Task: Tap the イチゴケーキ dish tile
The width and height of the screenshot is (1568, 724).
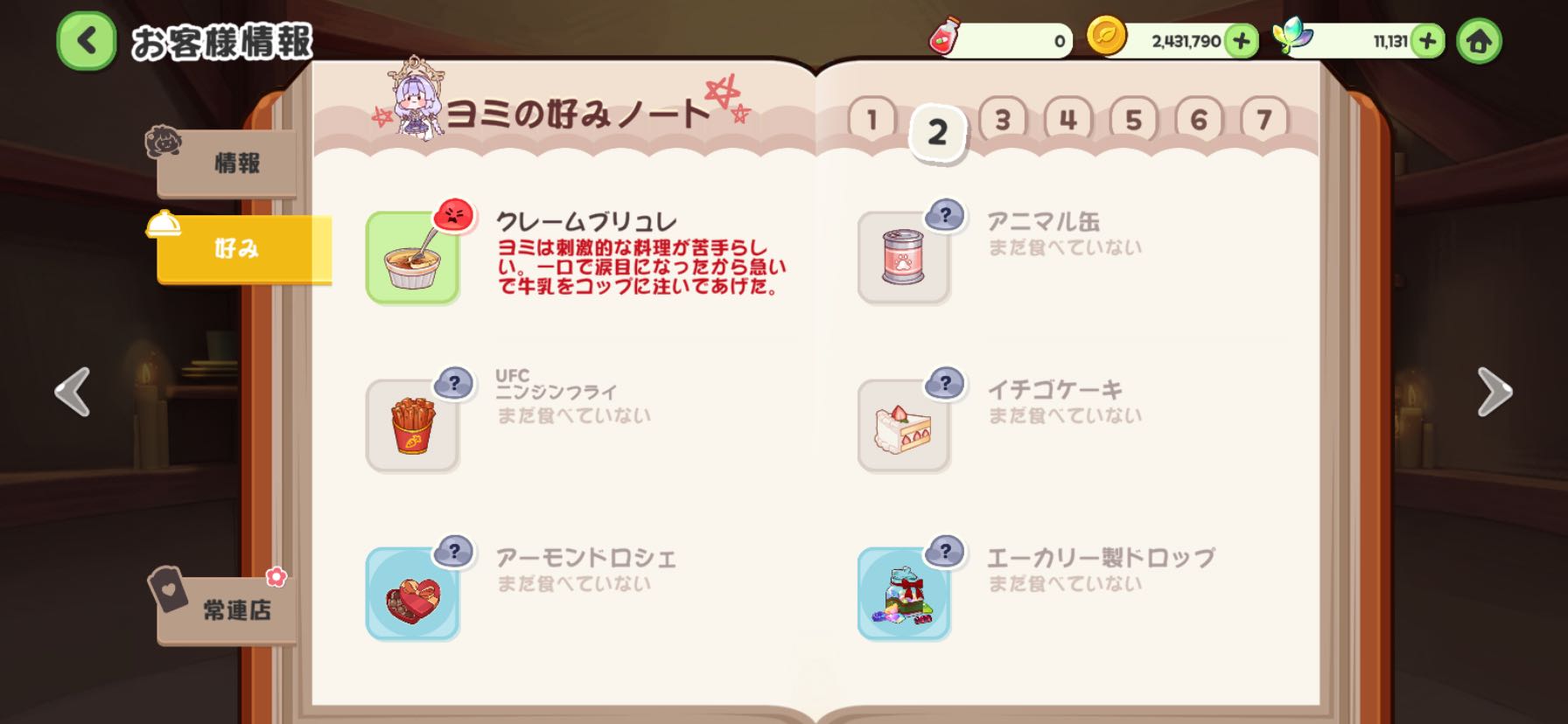Action: [x=904, y=426]
